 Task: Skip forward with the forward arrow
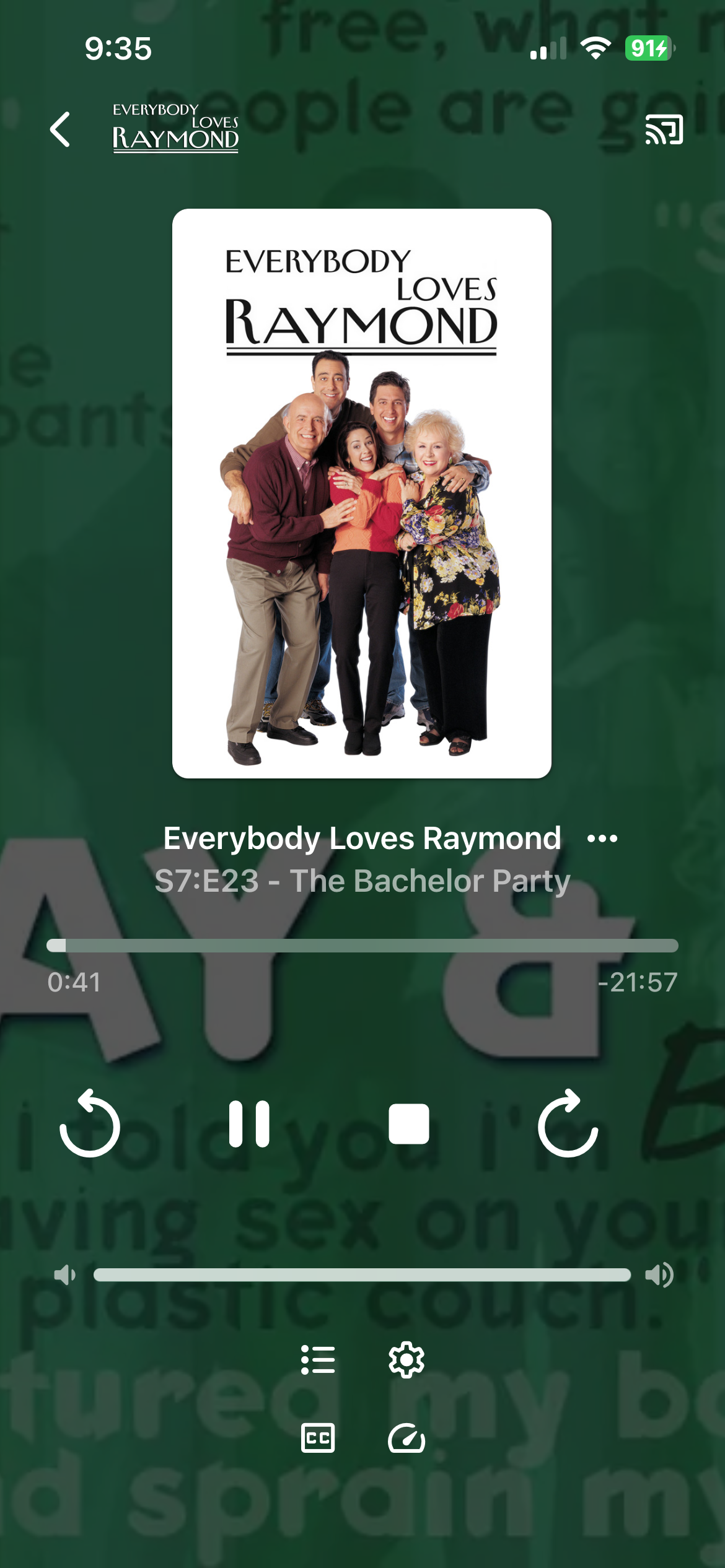[568, 1123]
